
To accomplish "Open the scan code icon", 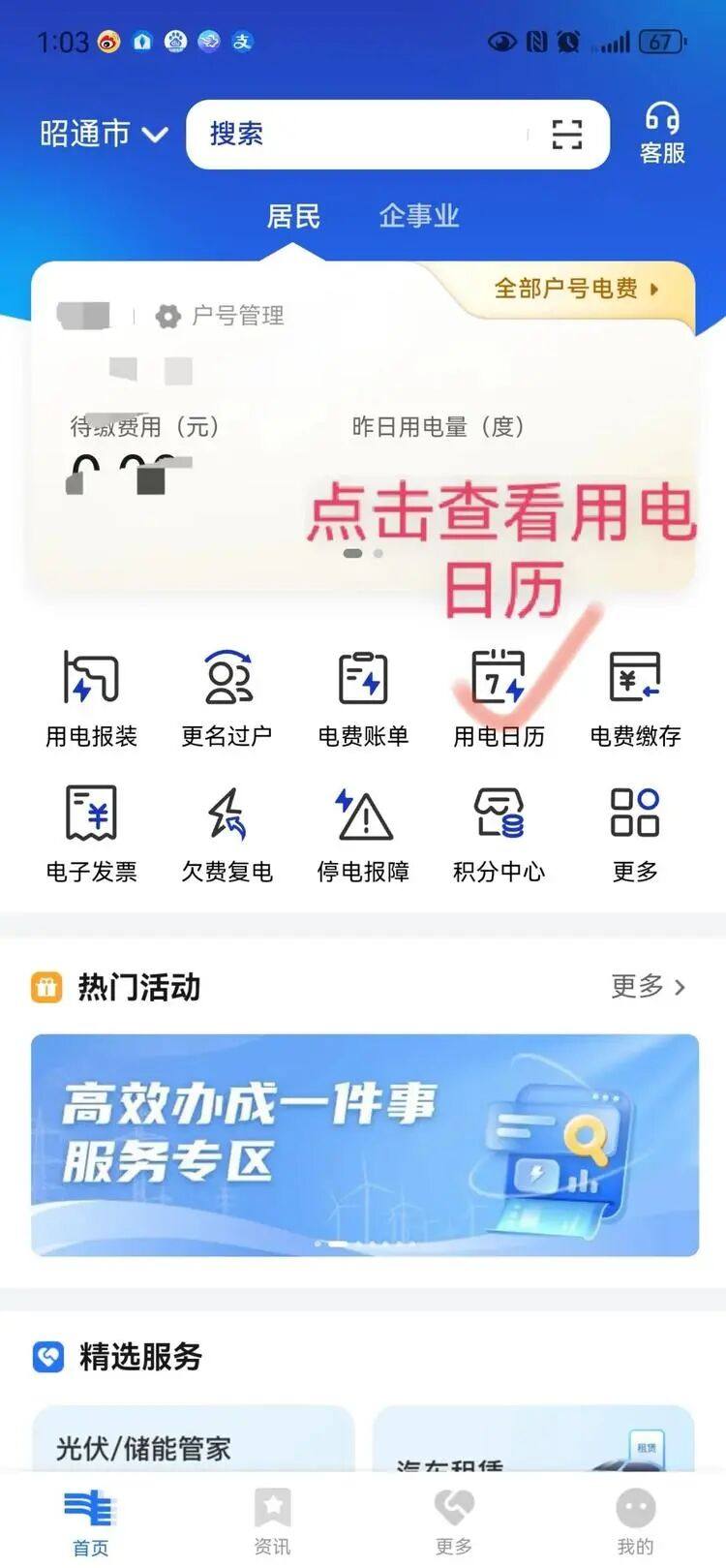I will coord(566,134).
